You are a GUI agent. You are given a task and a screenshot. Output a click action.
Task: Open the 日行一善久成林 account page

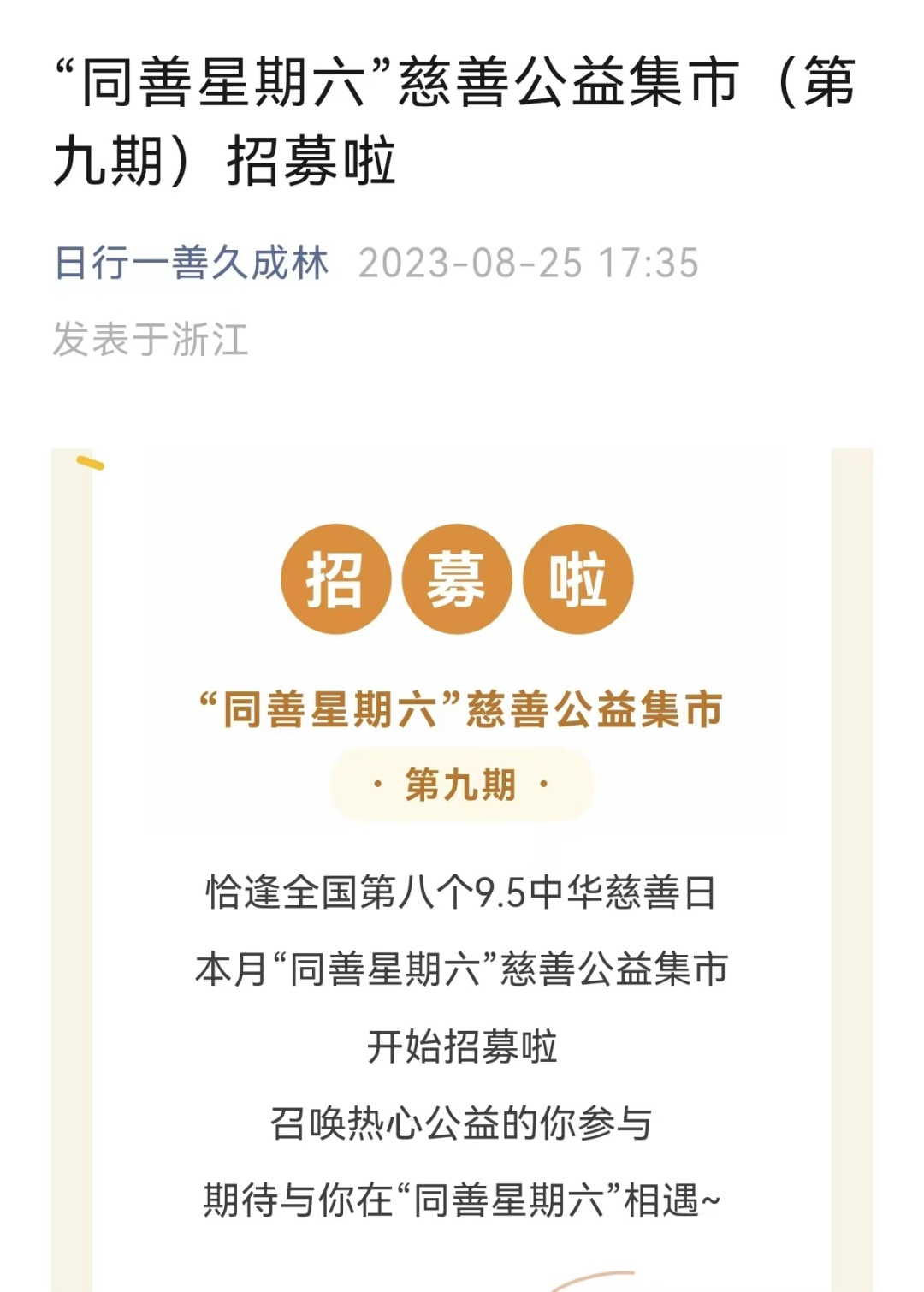[x=192, y=263]
